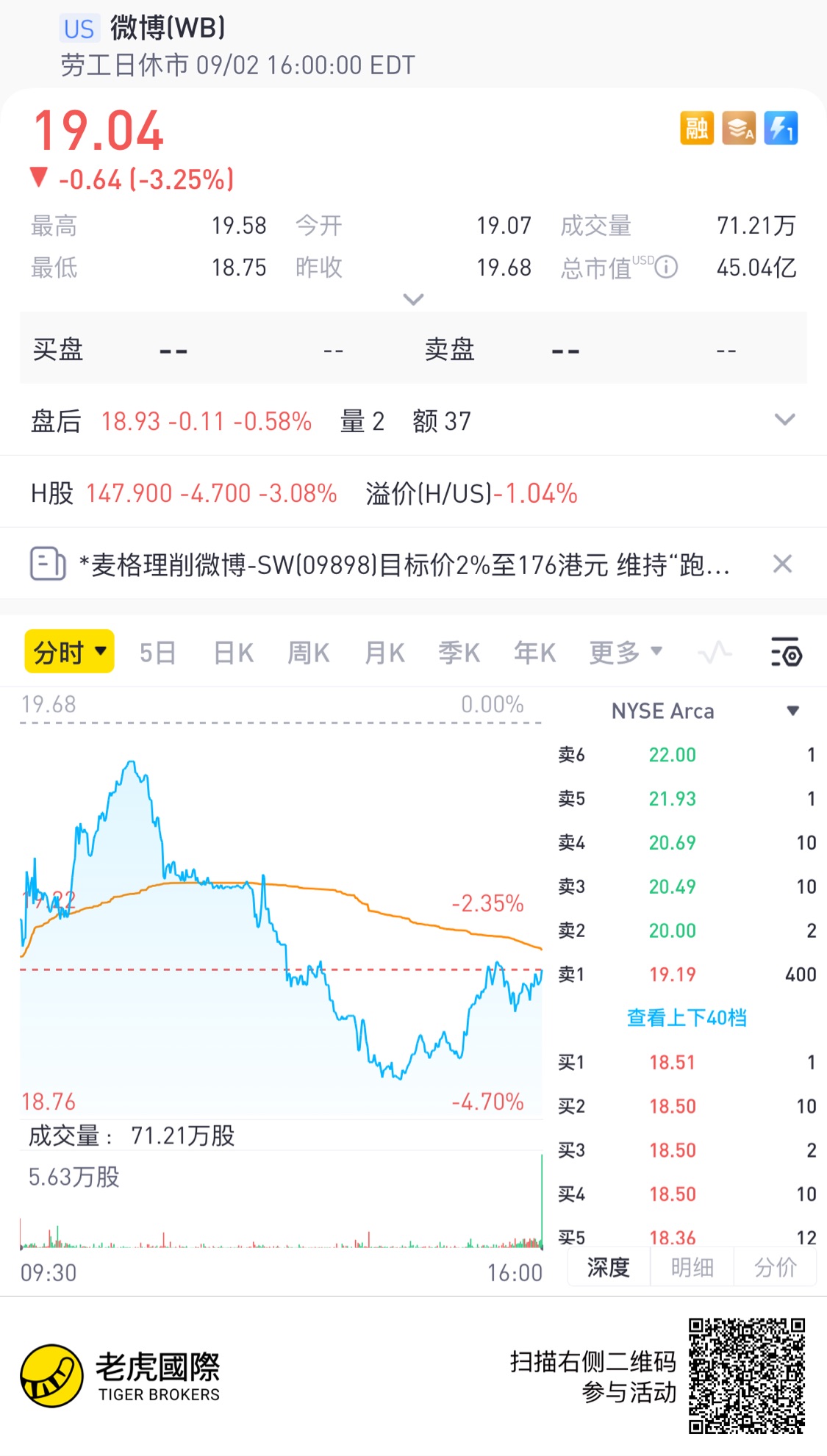The height and width of the screenshot is (1456, 827).
Task: Tap the 总市值 info icon
Action: 666,267
